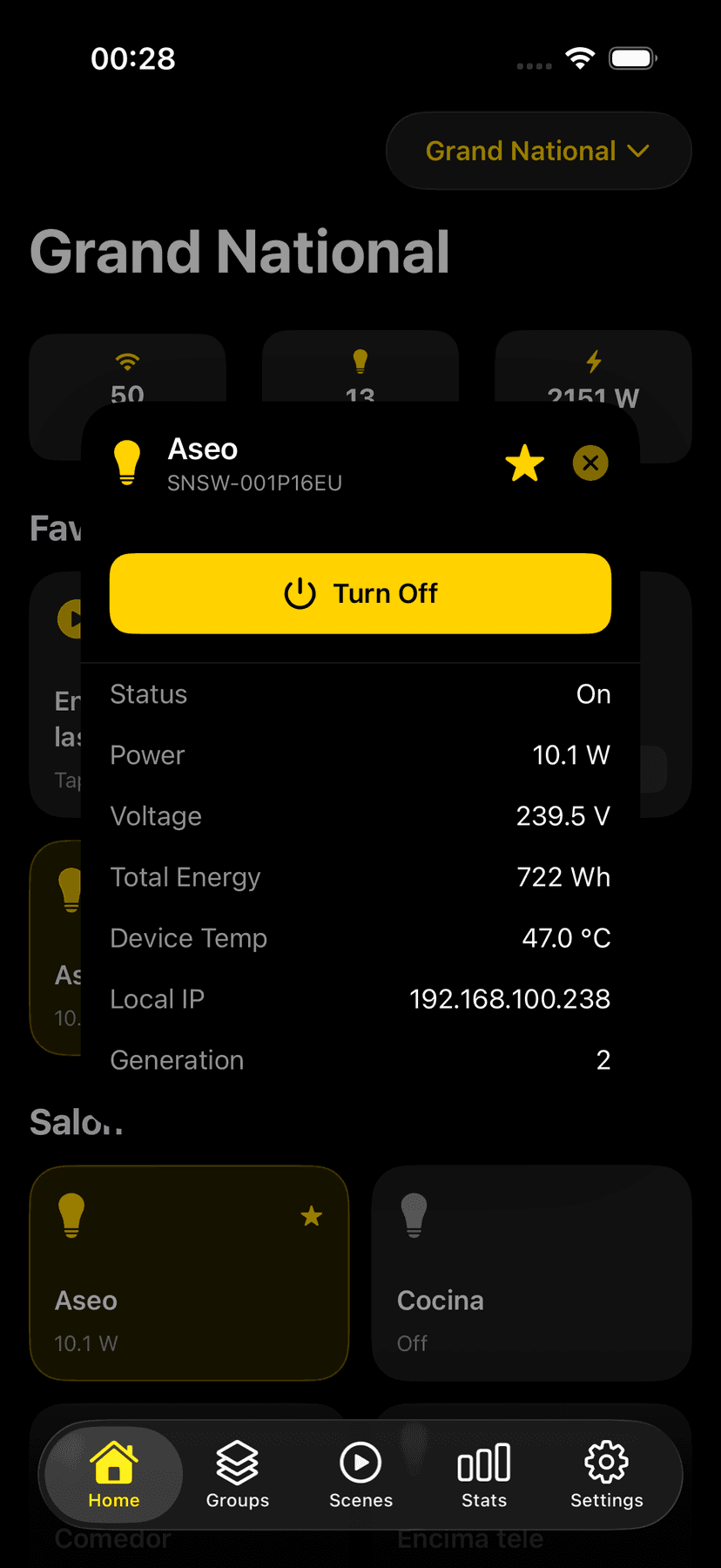This screenshot has height=1568, width=721.
Task: Toggle the favorite star in the Aseo popup
Action: (524, 463)
